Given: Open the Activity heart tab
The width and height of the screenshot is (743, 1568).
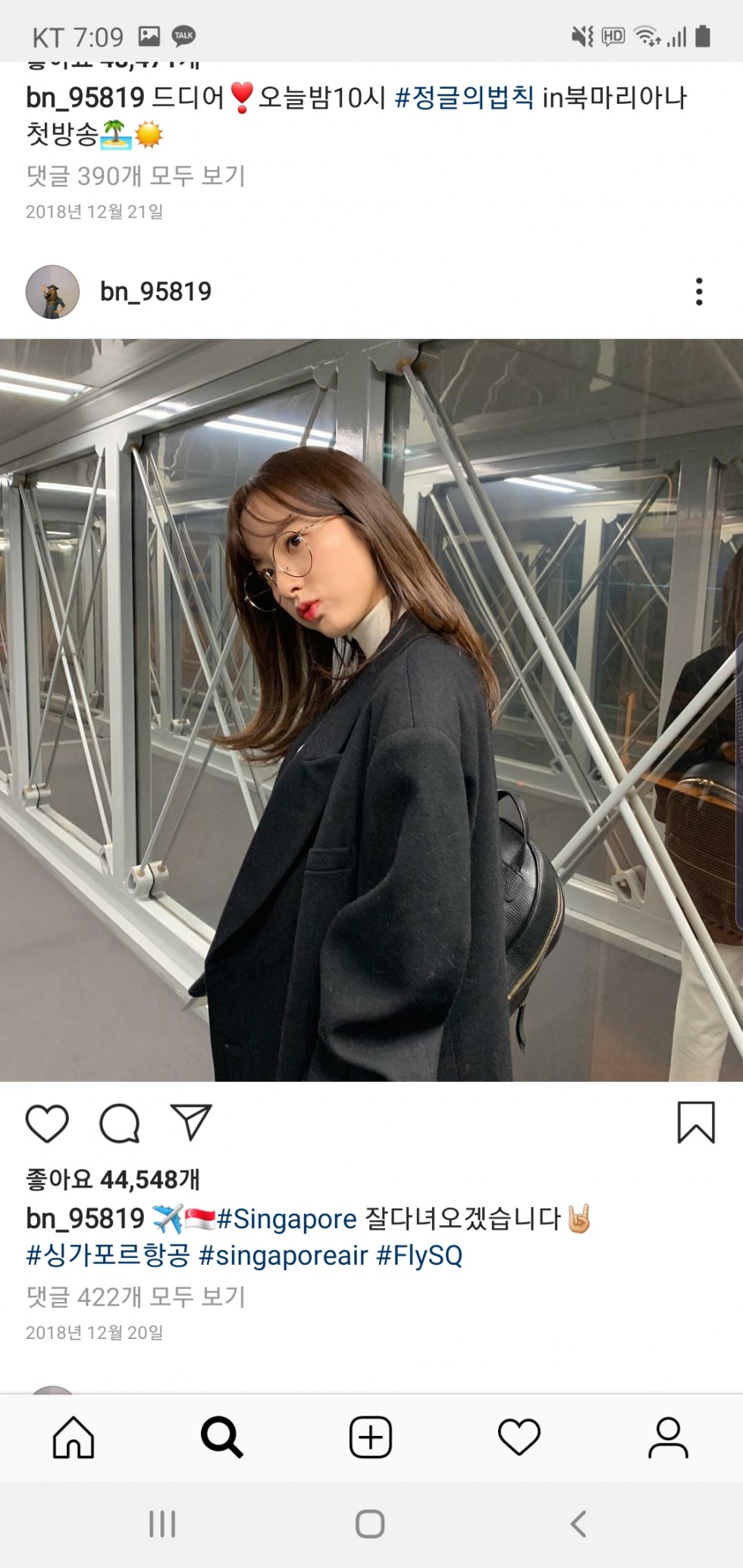Looking at the screenshot, I should point(519,1437).
